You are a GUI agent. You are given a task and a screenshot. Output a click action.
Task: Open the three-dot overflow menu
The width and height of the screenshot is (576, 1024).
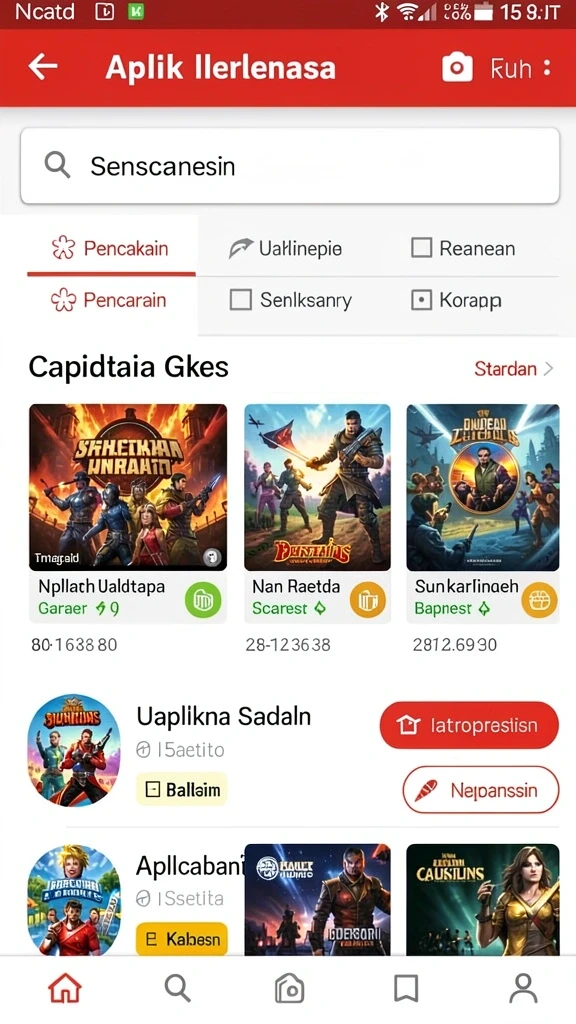pos(547,67)
